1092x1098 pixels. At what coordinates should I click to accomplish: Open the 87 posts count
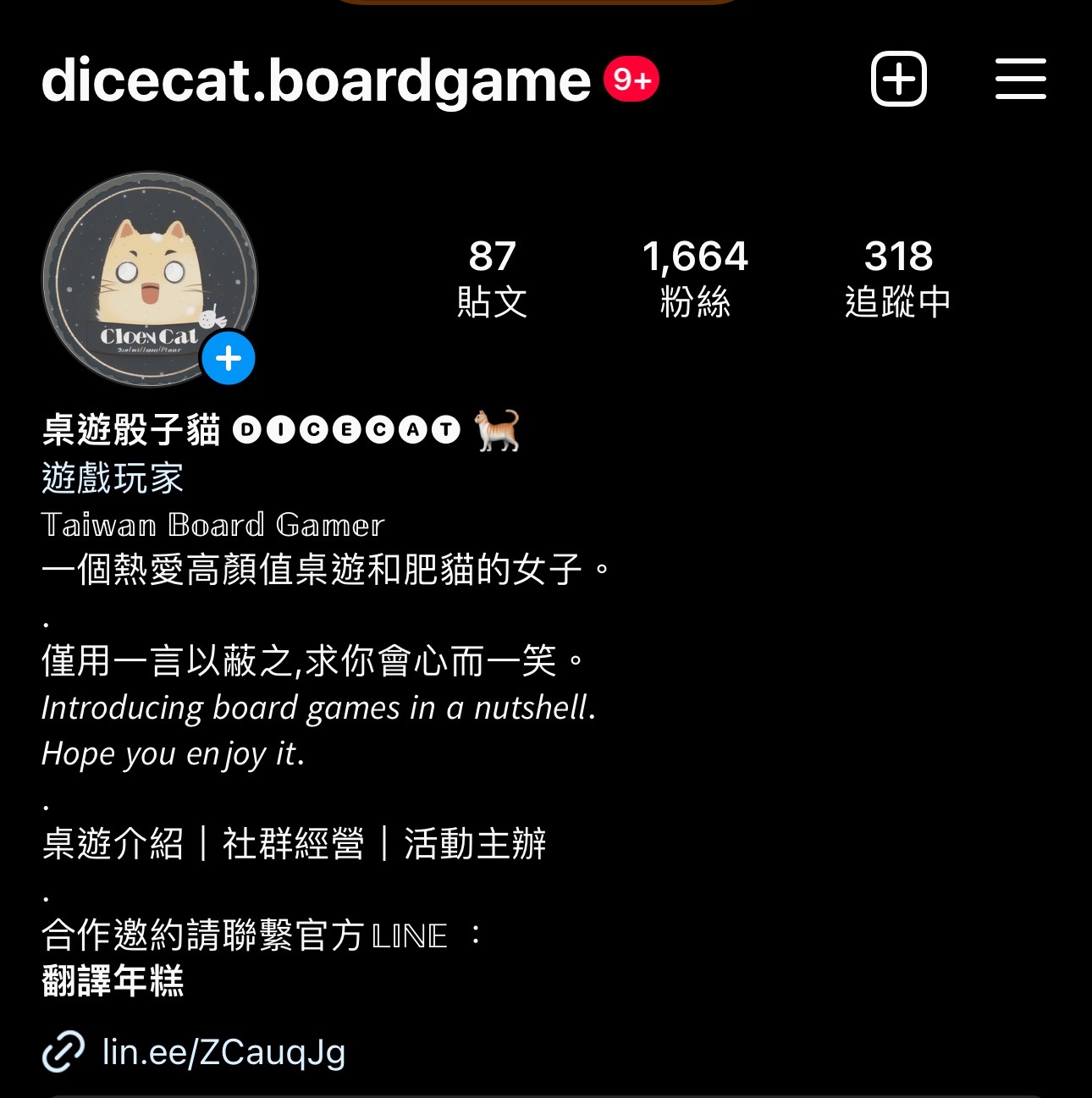pos(492,279)
